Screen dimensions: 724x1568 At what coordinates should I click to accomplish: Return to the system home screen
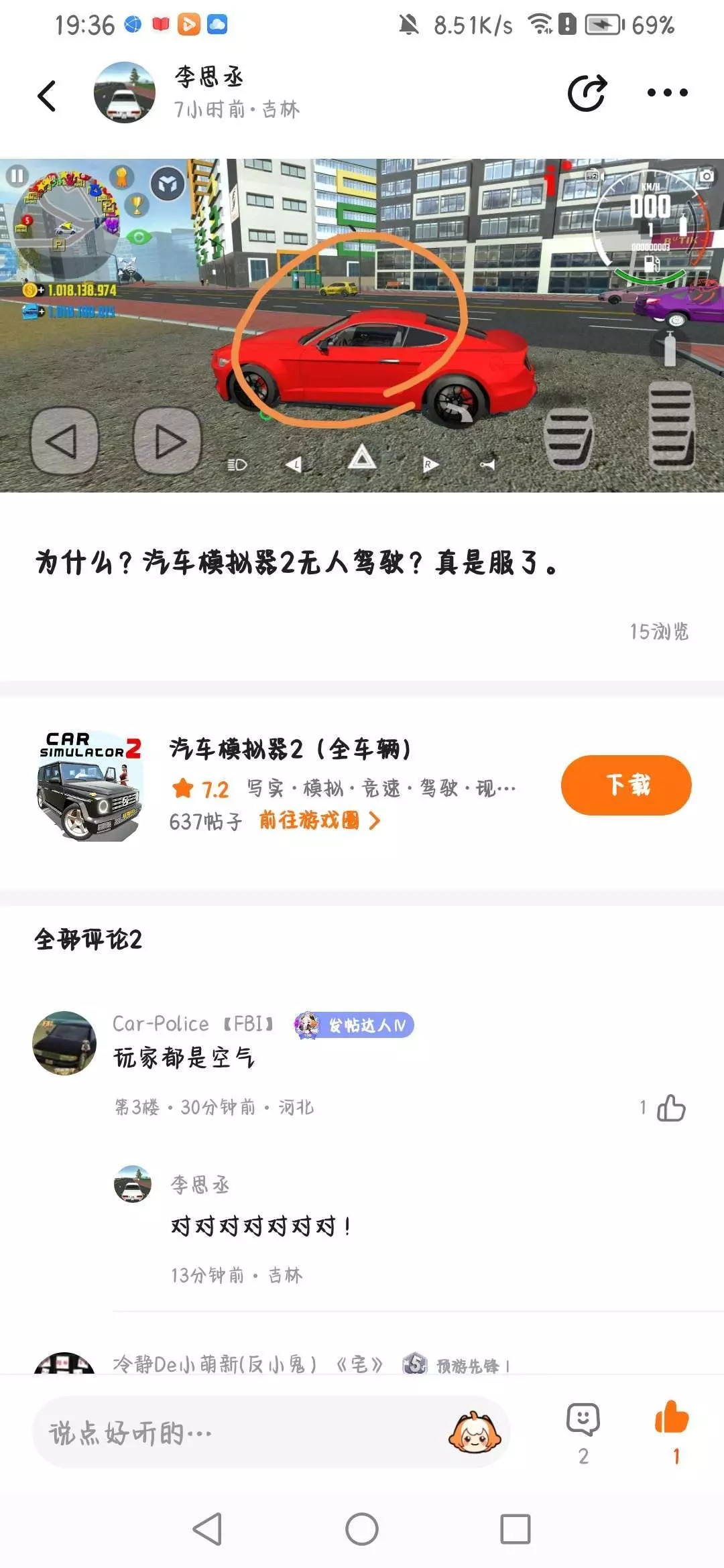(x=362, y=1529)
